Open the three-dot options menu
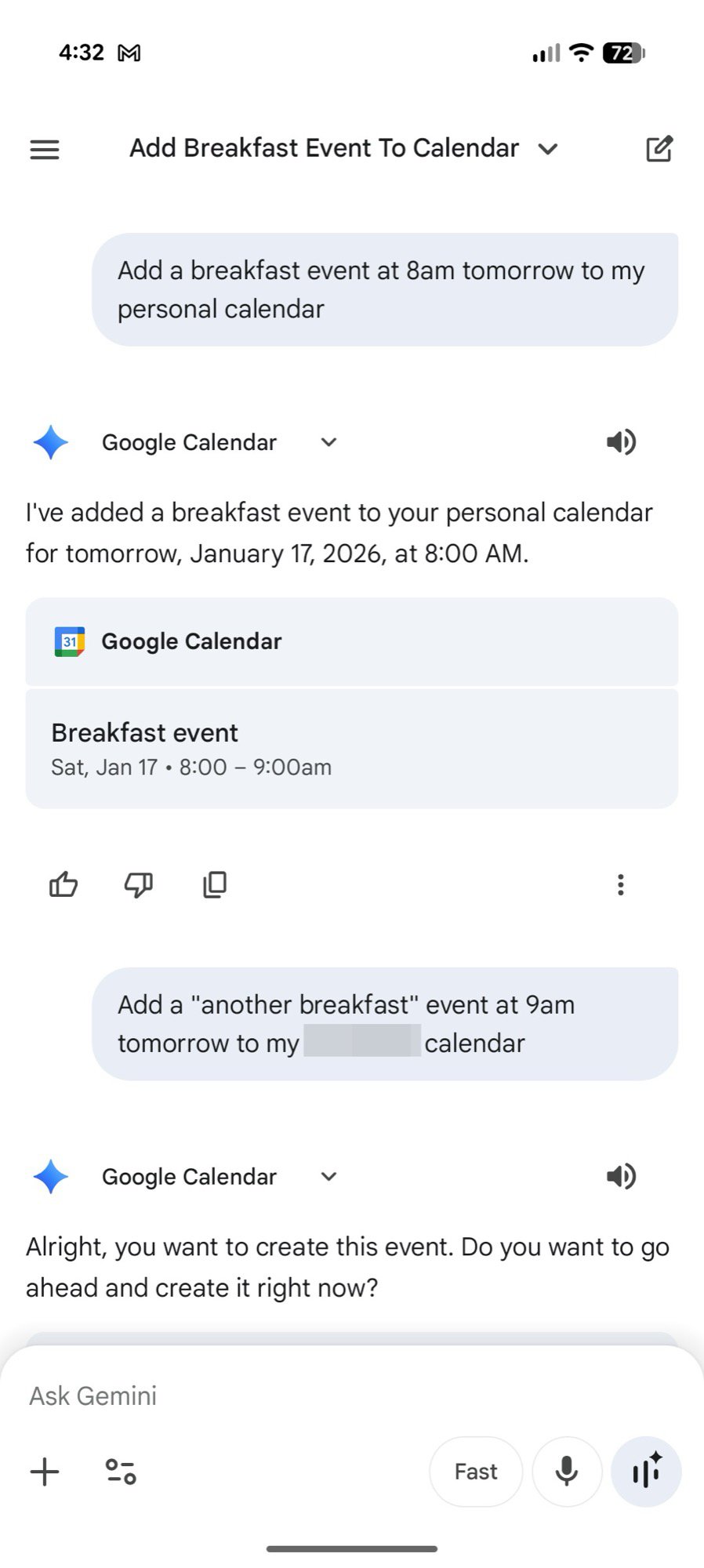Image resolution: width=704 pixels, height=1568 pixels. [x=620, y=884]
